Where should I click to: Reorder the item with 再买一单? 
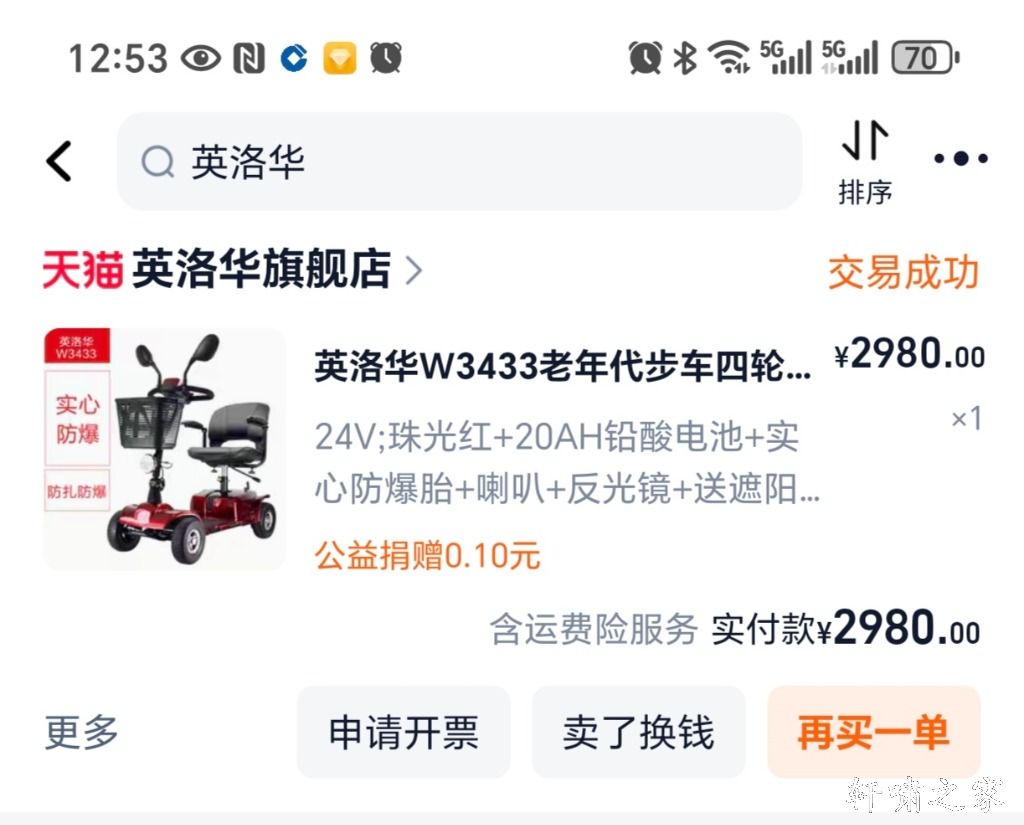pyautogui.click(x=873, y=733)
